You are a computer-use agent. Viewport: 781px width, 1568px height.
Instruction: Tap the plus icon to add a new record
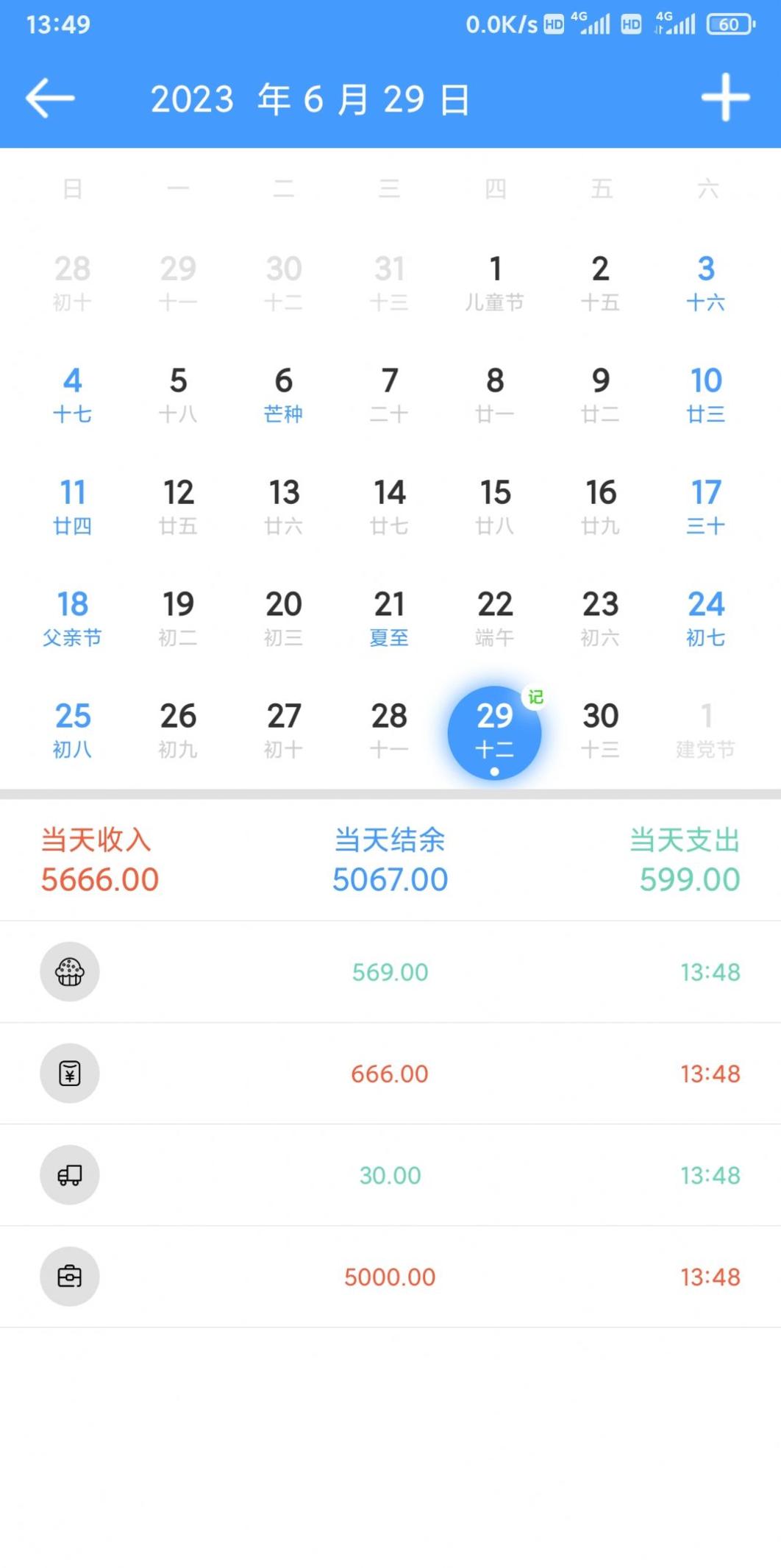(x=724, y=98)
